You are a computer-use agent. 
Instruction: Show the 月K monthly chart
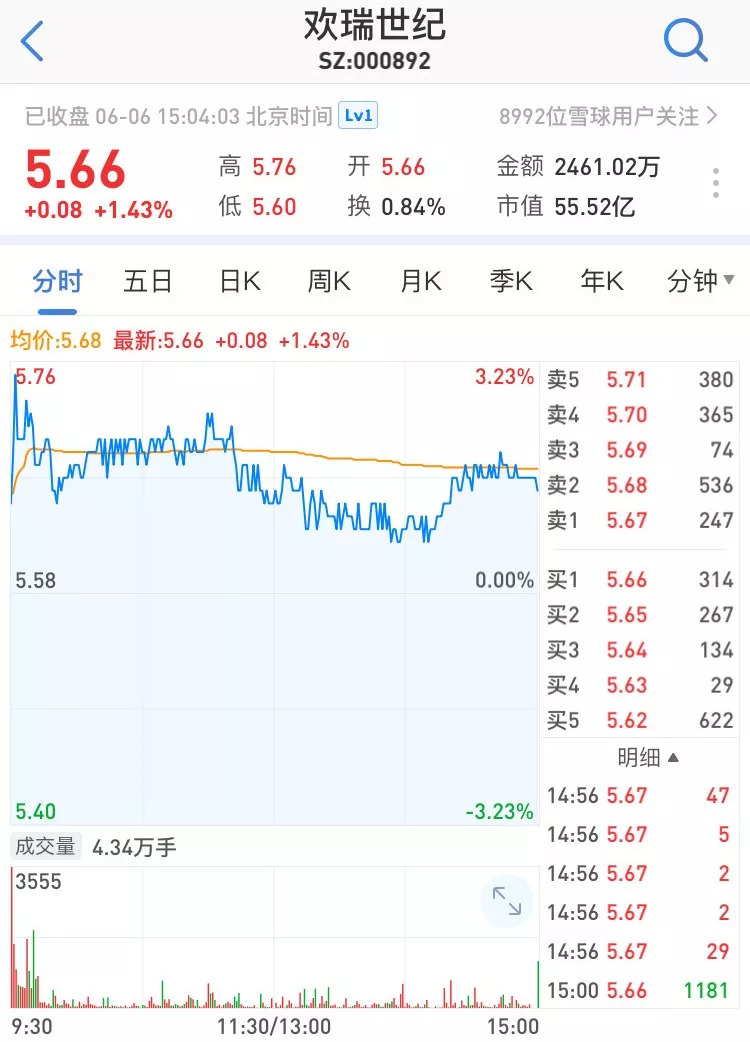coord(420,282)
